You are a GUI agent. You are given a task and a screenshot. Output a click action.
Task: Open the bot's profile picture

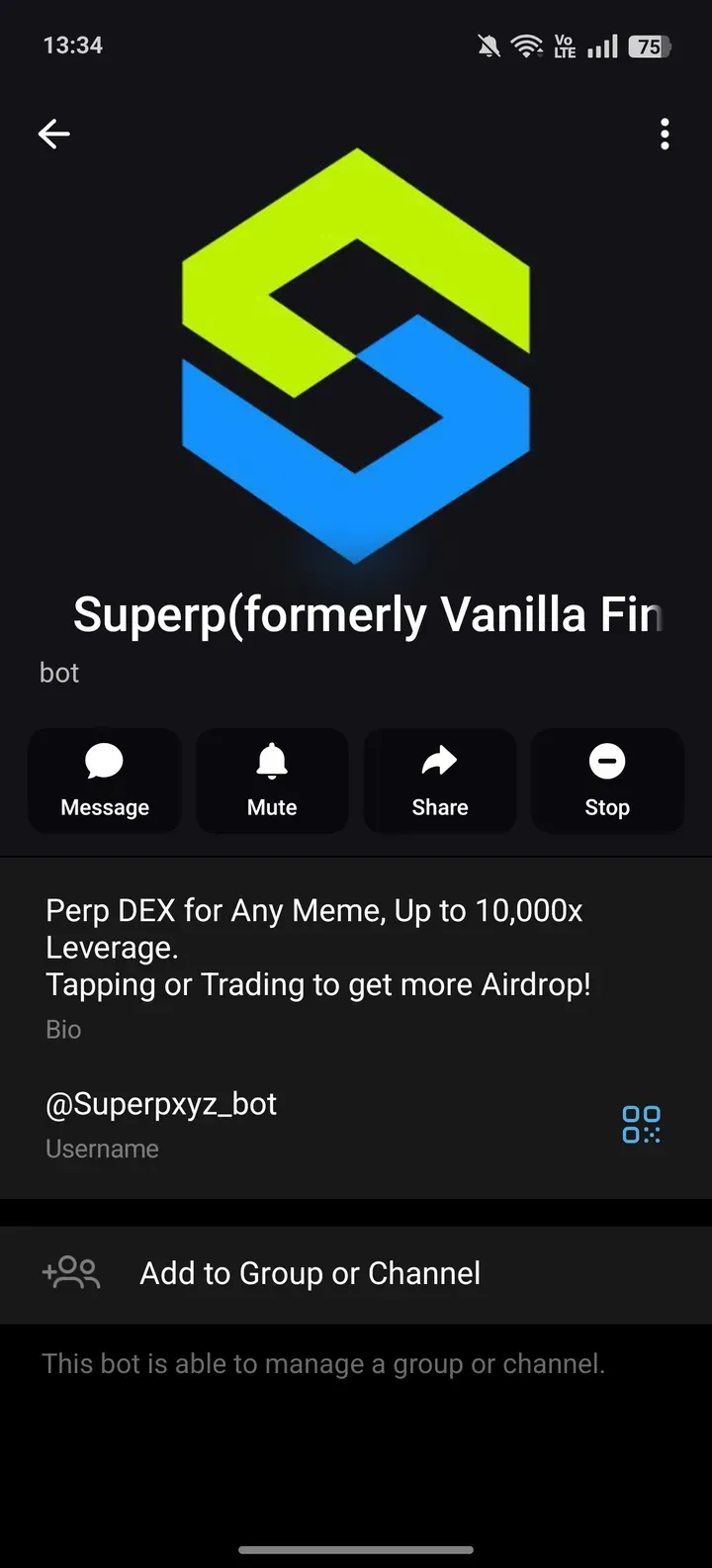click(356, 356)
